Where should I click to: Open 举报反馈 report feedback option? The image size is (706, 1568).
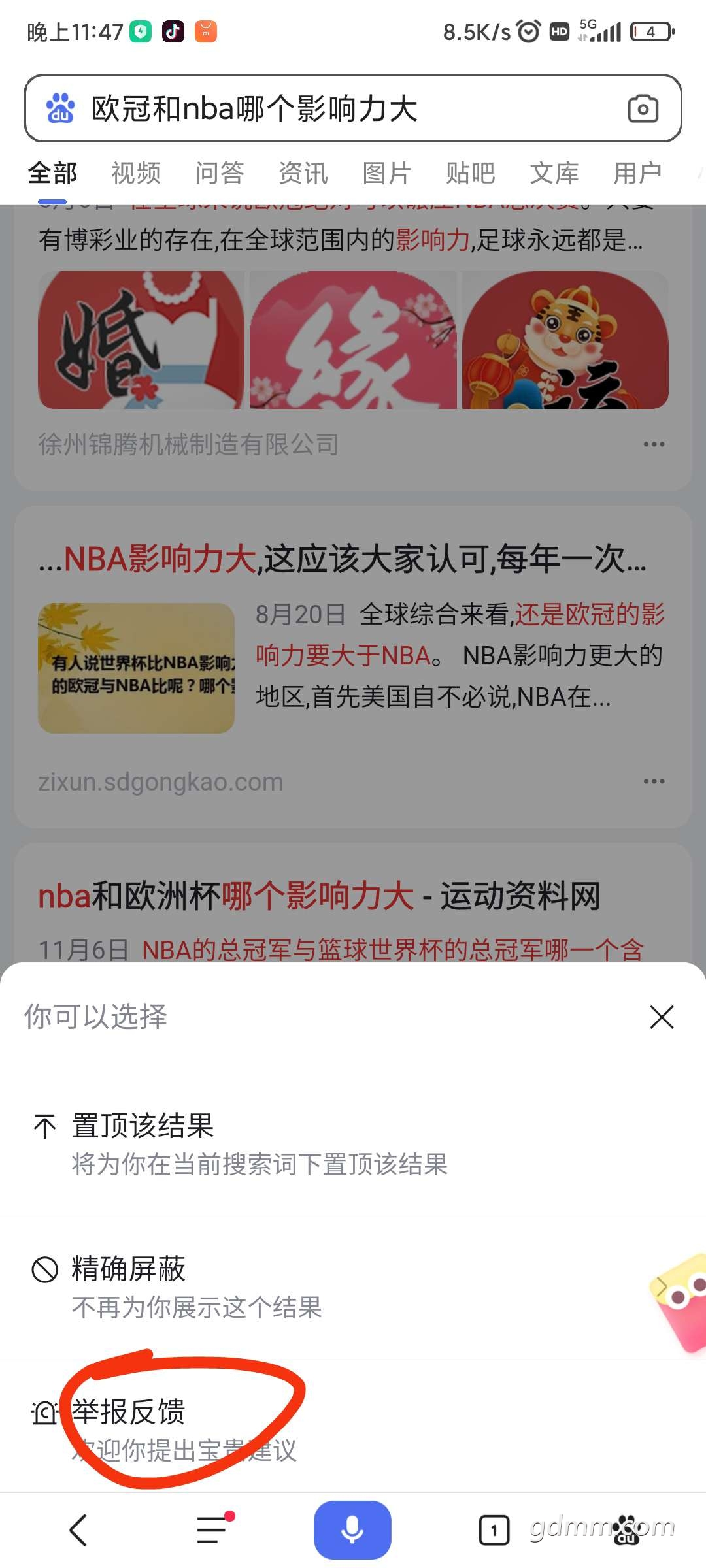click(353, 1429)
